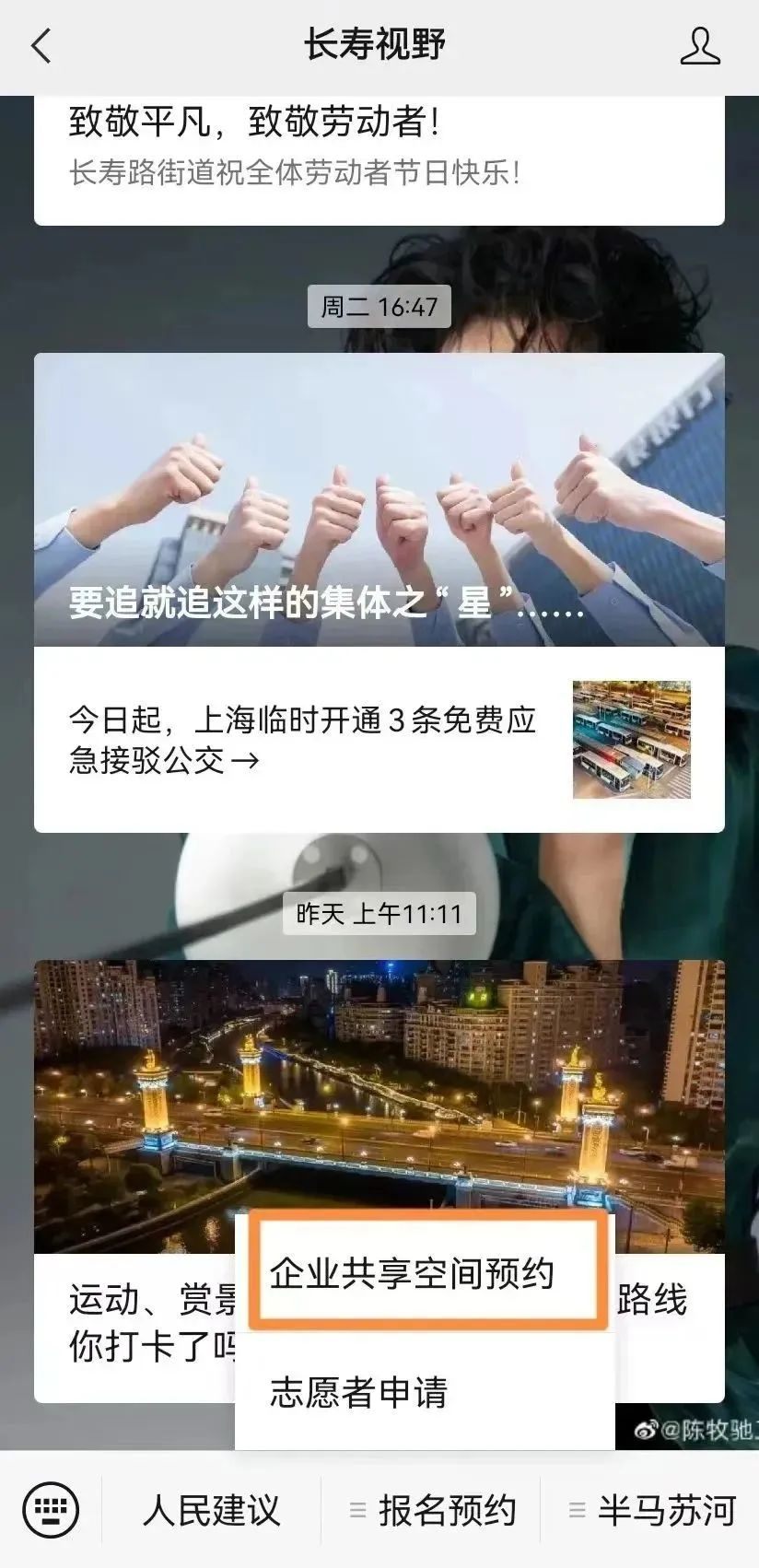Open the 要追就追这样的集体之星 article
This screenshot has width=759, height=1568.
pos(379,500)
